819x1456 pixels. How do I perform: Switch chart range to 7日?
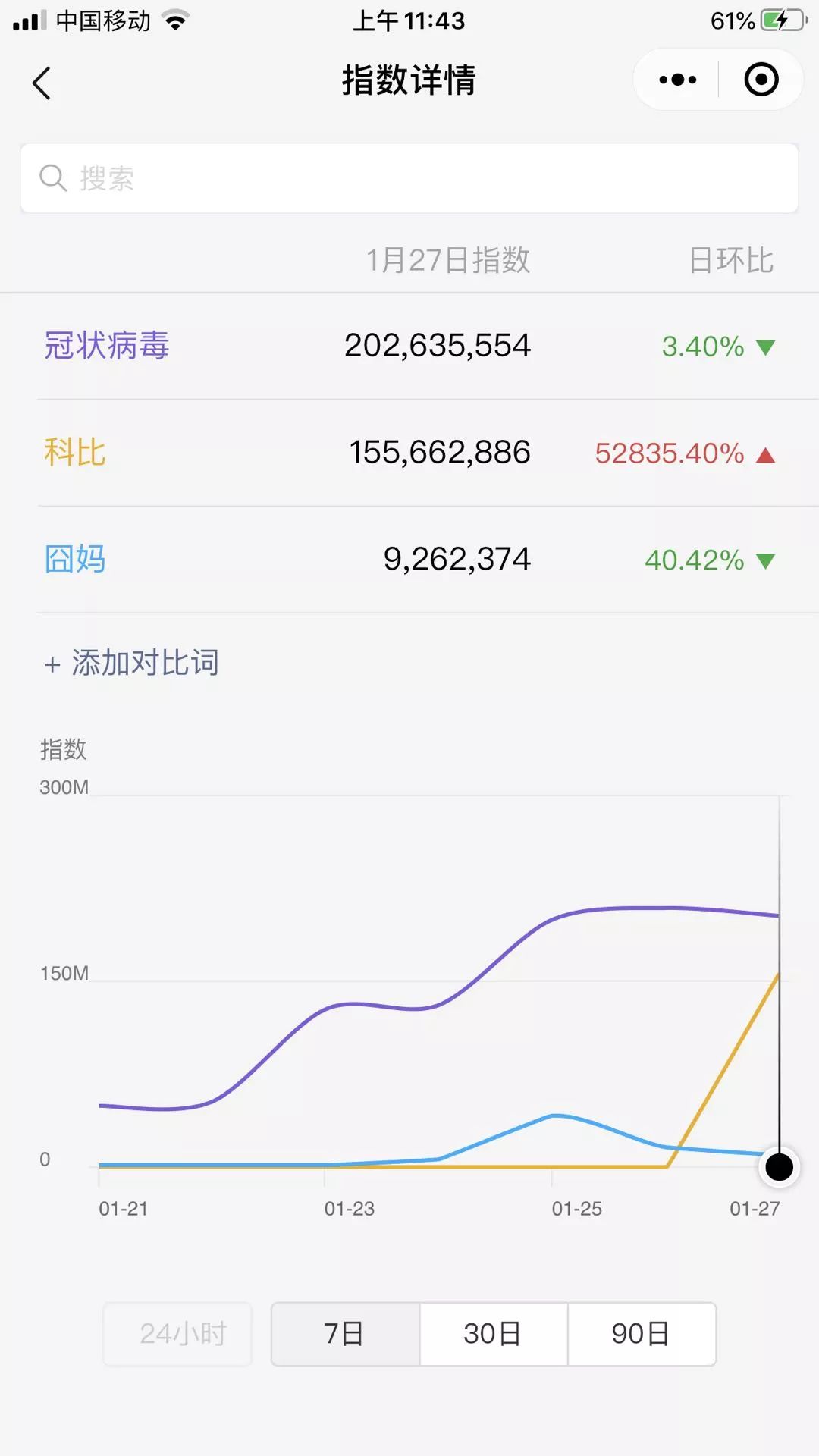(345, 1334)
